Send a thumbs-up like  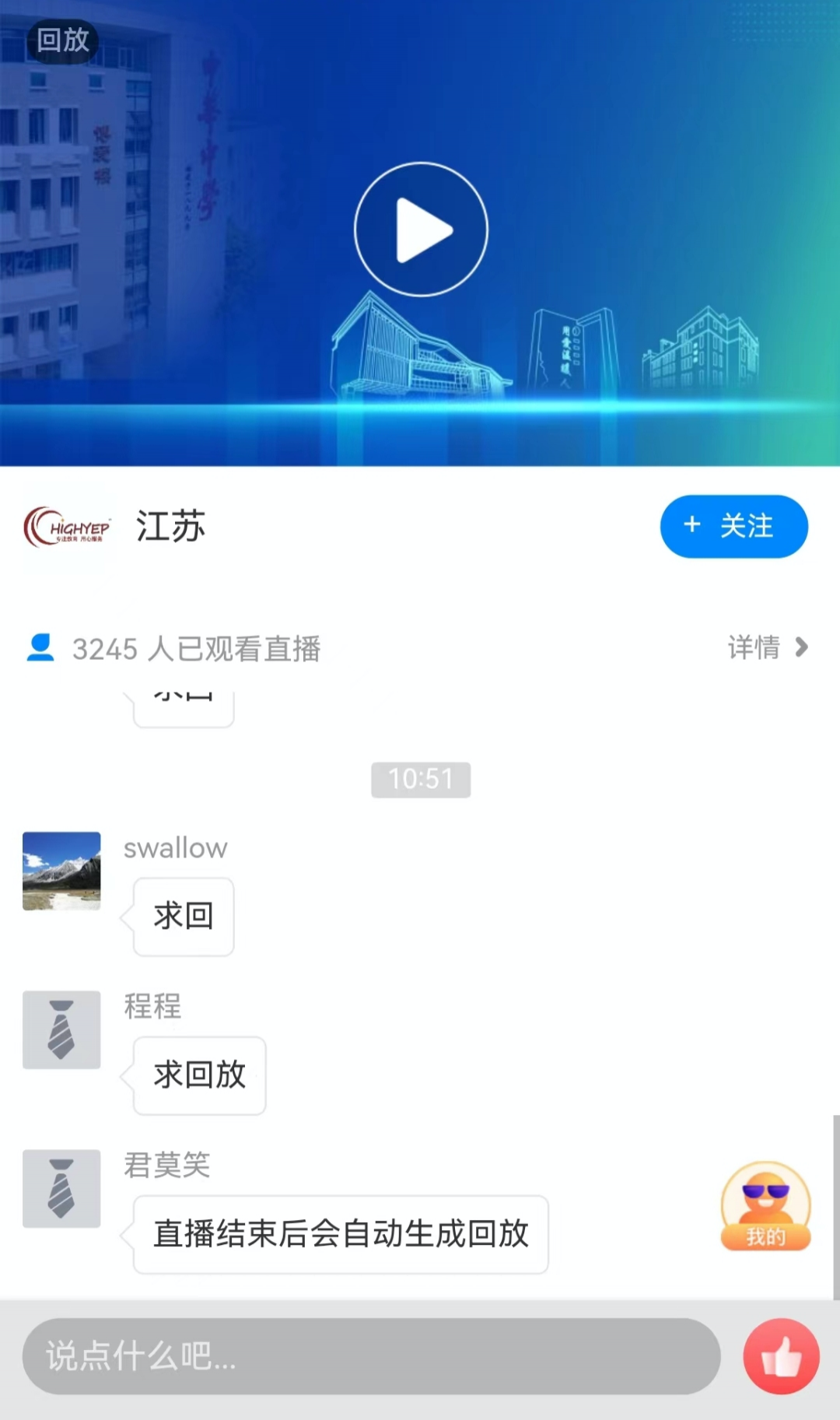coord(781,1357)
